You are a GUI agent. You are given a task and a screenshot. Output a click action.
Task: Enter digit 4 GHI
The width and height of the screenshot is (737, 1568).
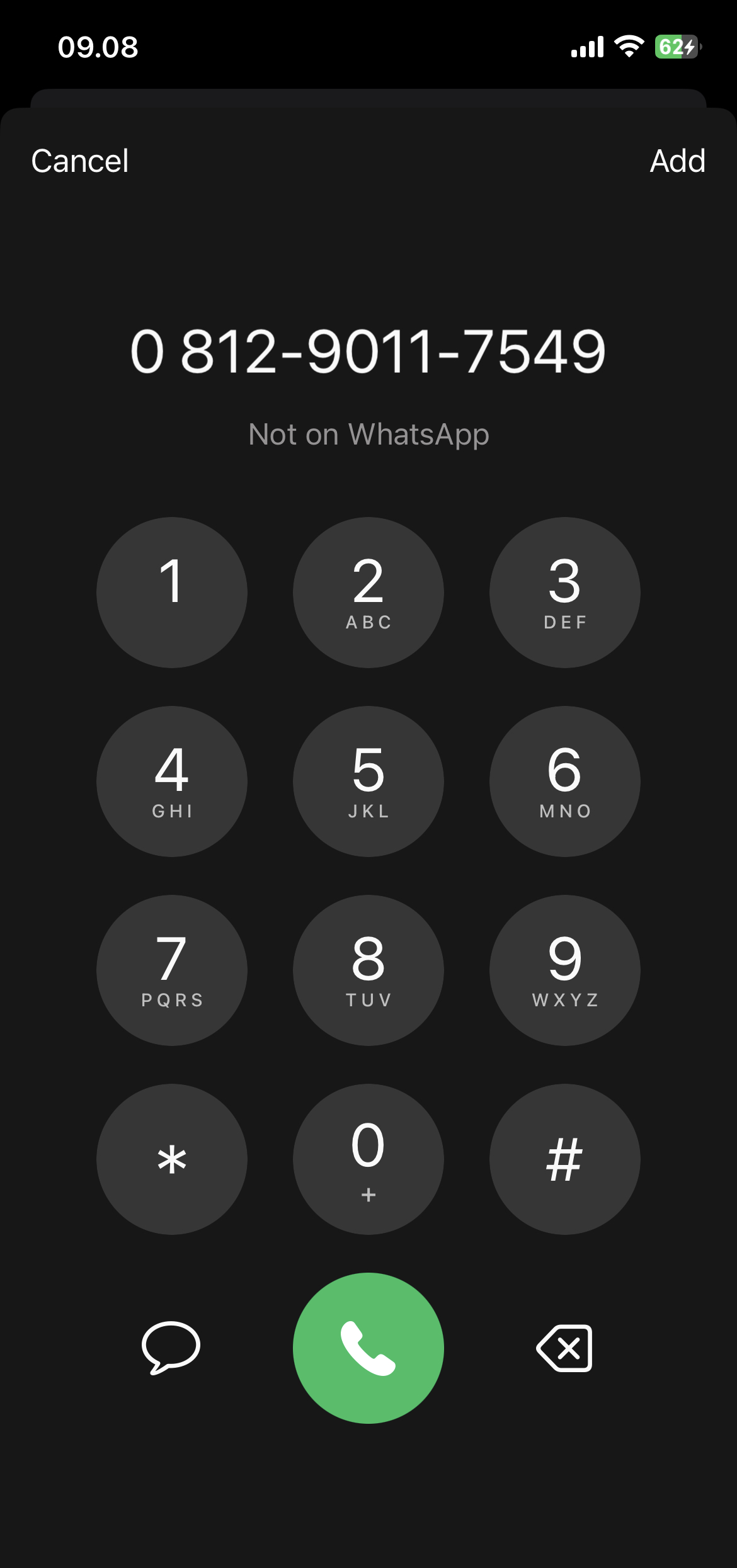coord(172,781)
